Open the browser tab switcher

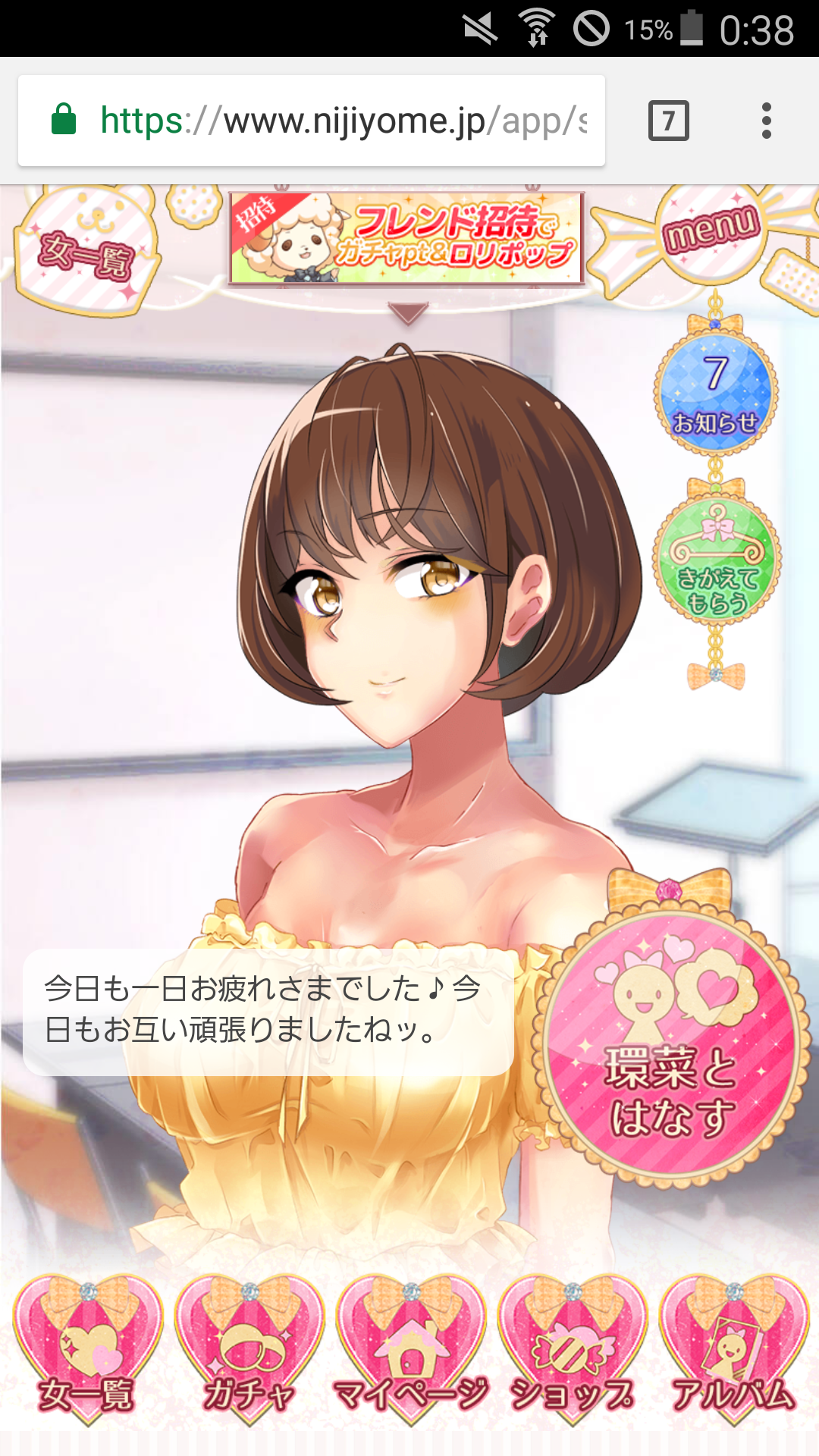(668, 121)
